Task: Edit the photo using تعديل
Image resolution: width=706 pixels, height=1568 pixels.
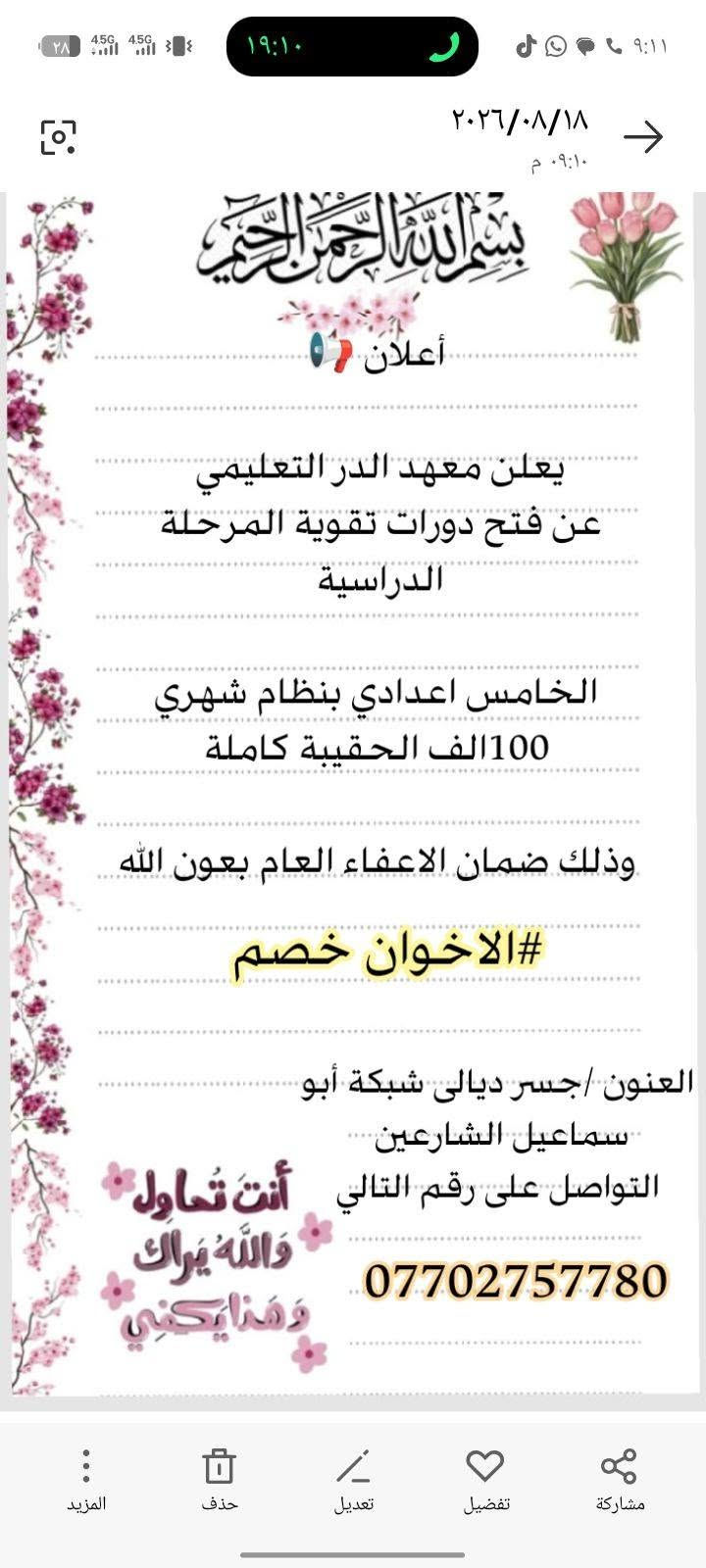Action: click(353, 1481)
